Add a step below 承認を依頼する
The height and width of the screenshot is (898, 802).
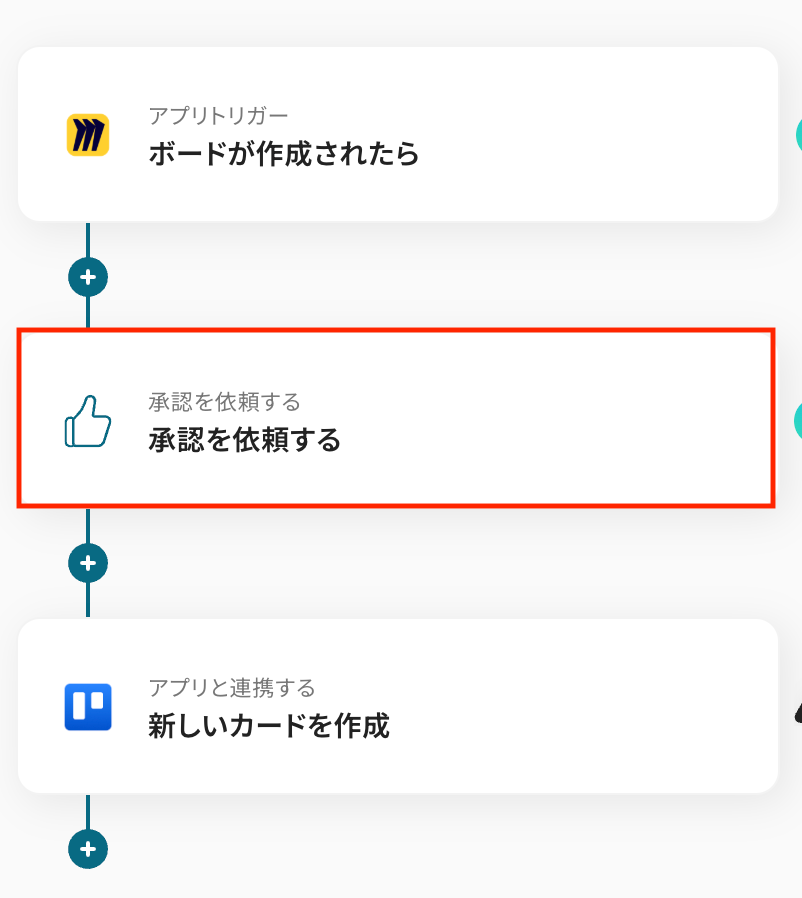pyautogui.click(x=88, y=563)
